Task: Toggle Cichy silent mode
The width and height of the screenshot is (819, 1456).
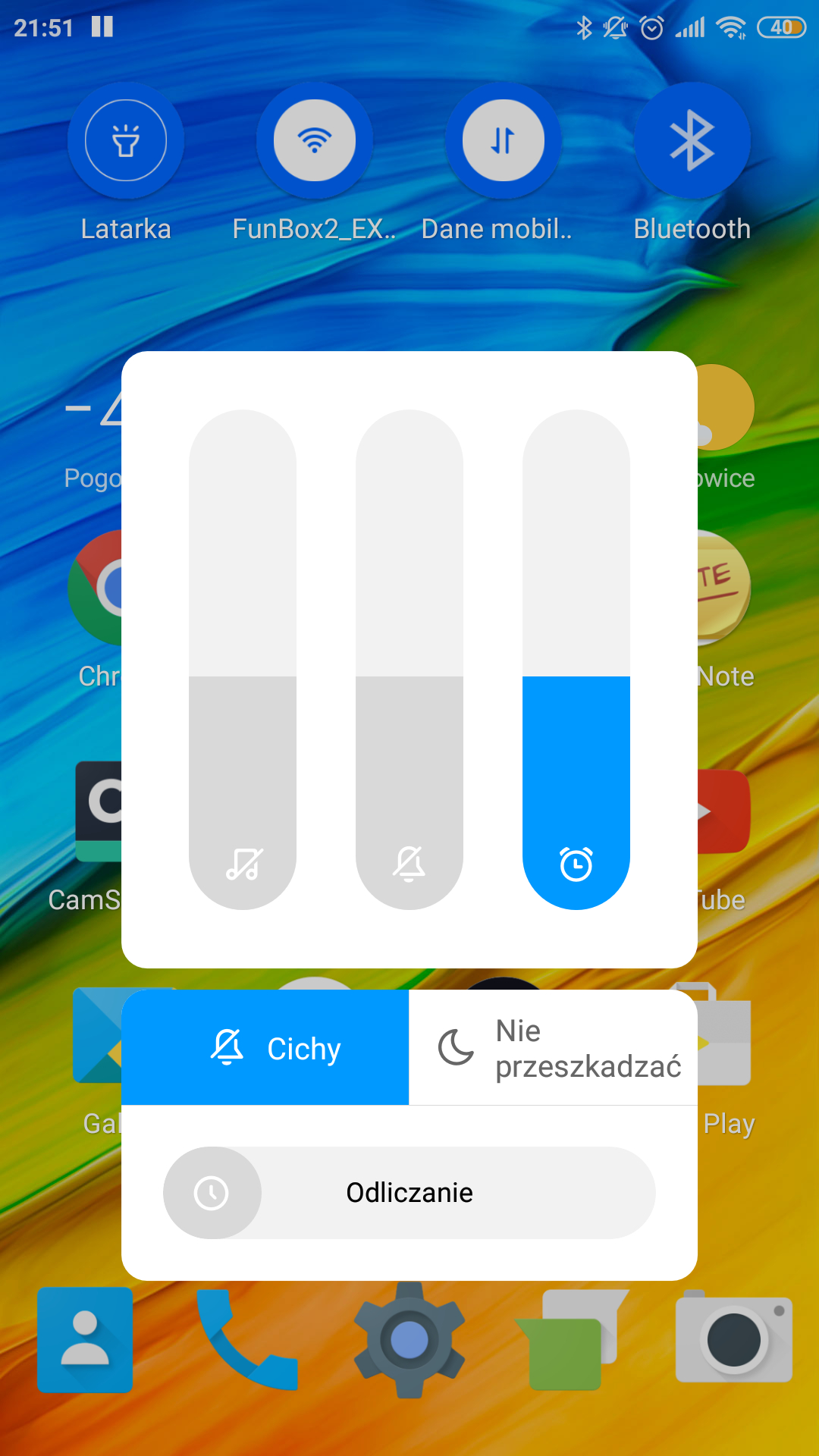Action: tap(265, 1048)
